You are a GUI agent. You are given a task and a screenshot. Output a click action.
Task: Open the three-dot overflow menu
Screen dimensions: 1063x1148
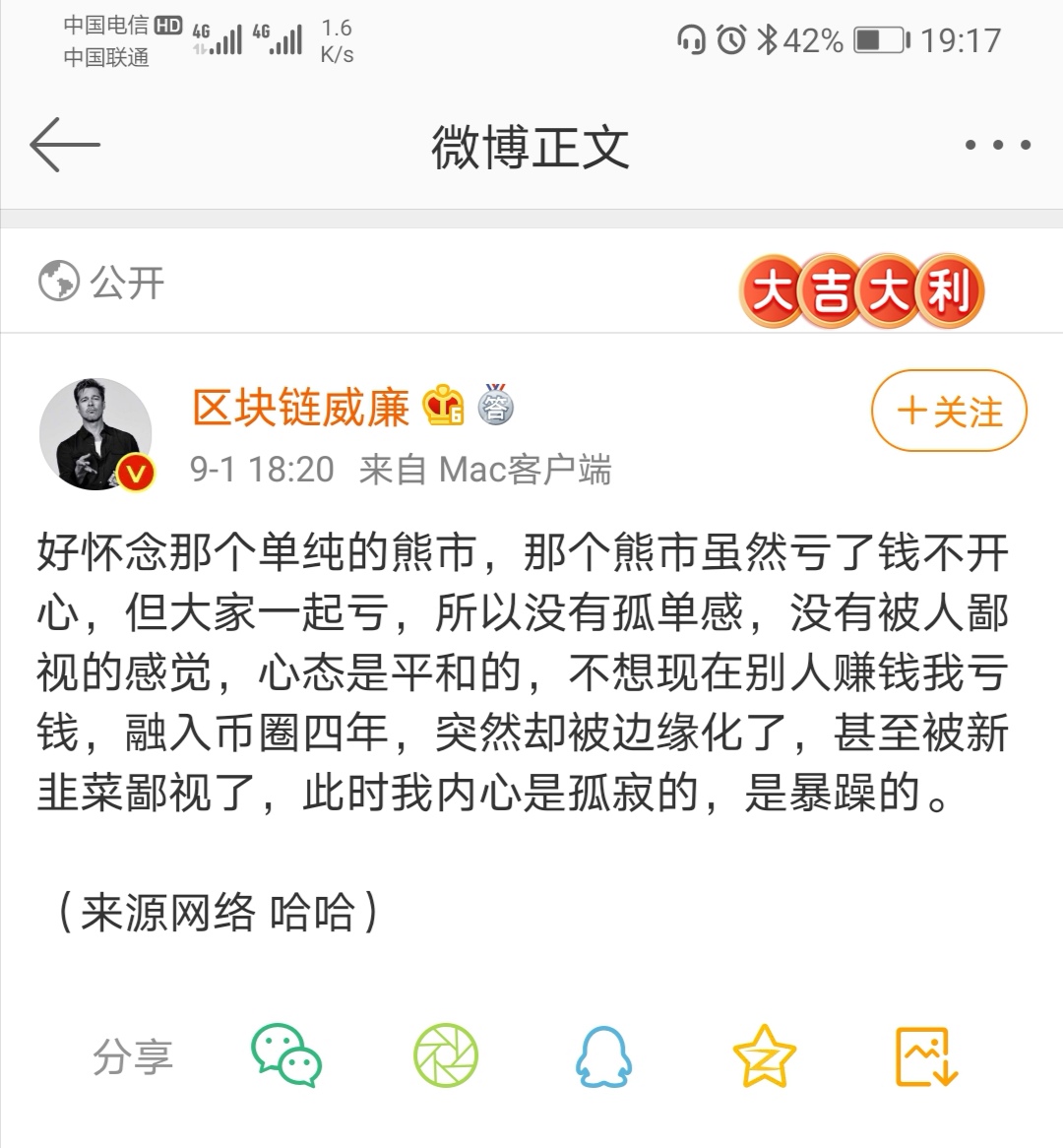997,145
